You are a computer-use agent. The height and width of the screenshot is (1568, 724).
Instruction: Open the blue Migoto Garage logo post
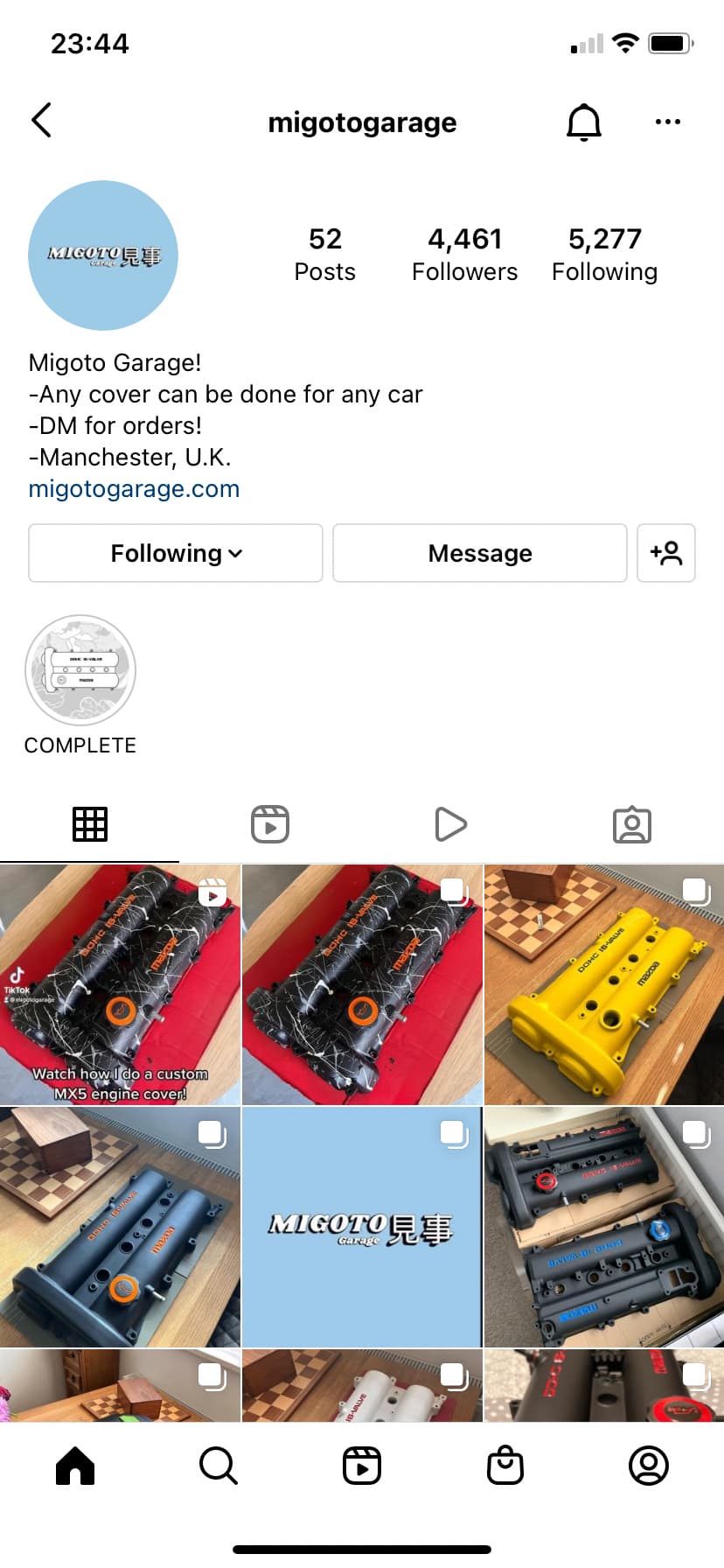coord(362,1227)
